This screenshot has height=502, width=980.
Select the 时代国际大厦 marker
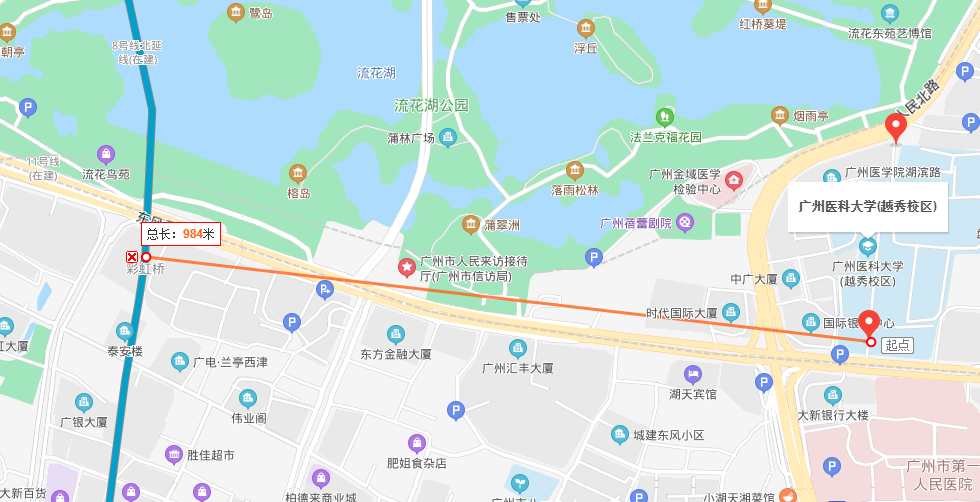pyautogui.click(x=731, y=312)
